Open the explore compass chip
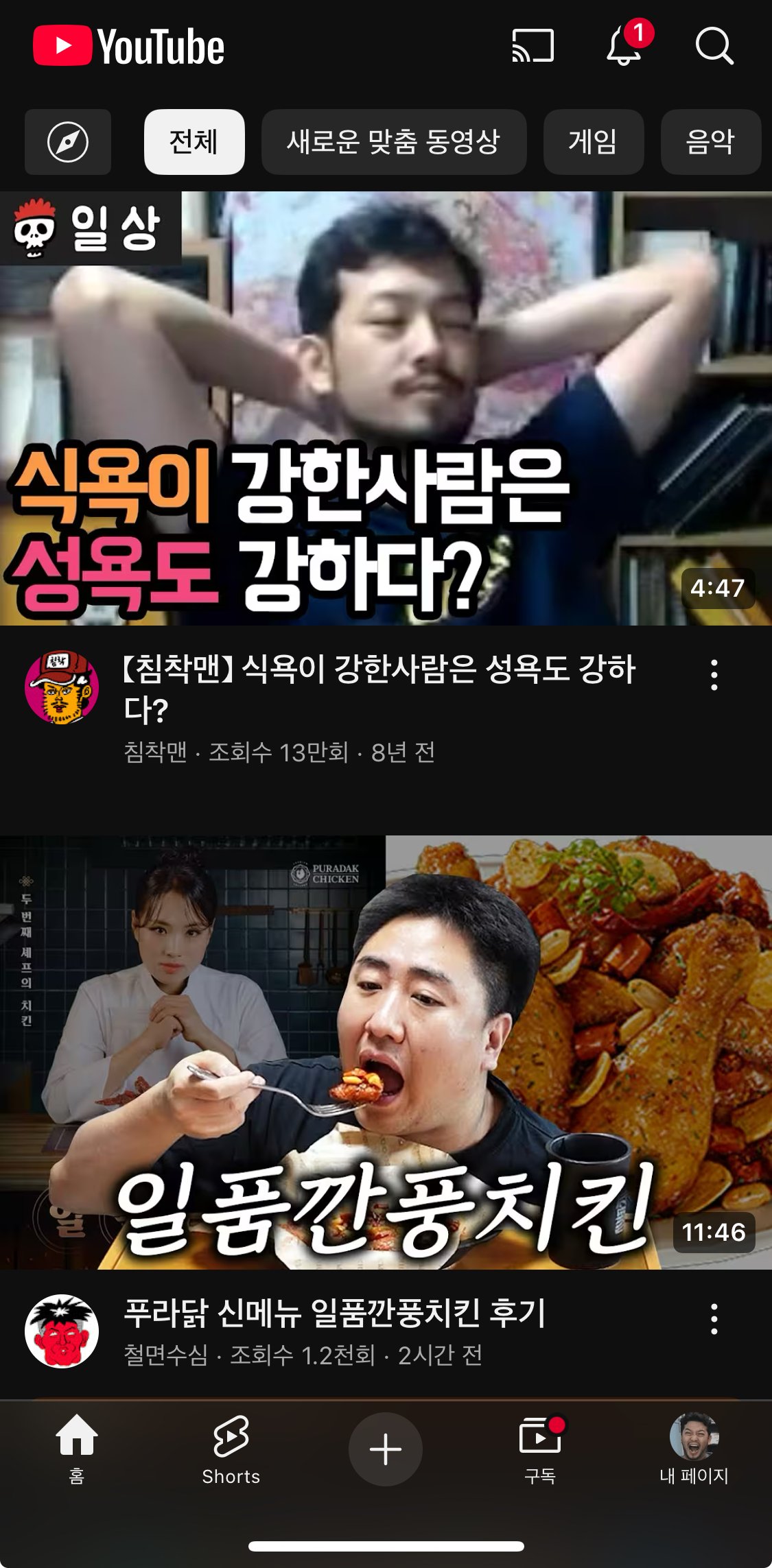This screenshot has height=1568, width=772. pyautogui.click(x=68, y=142)
